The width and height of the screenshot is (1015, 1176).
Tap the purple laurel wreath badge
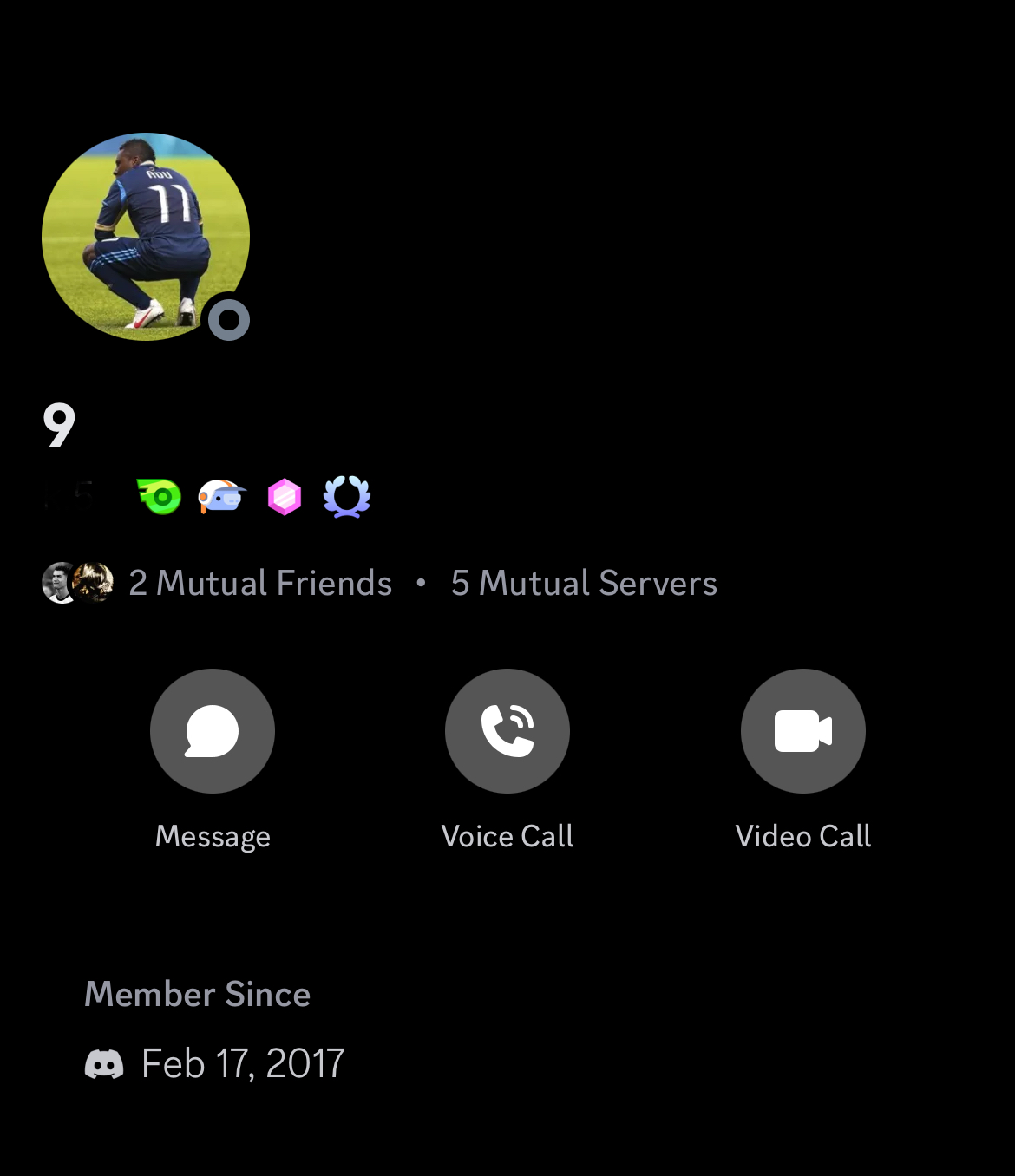pyautogui.click(x=347, y=497)
